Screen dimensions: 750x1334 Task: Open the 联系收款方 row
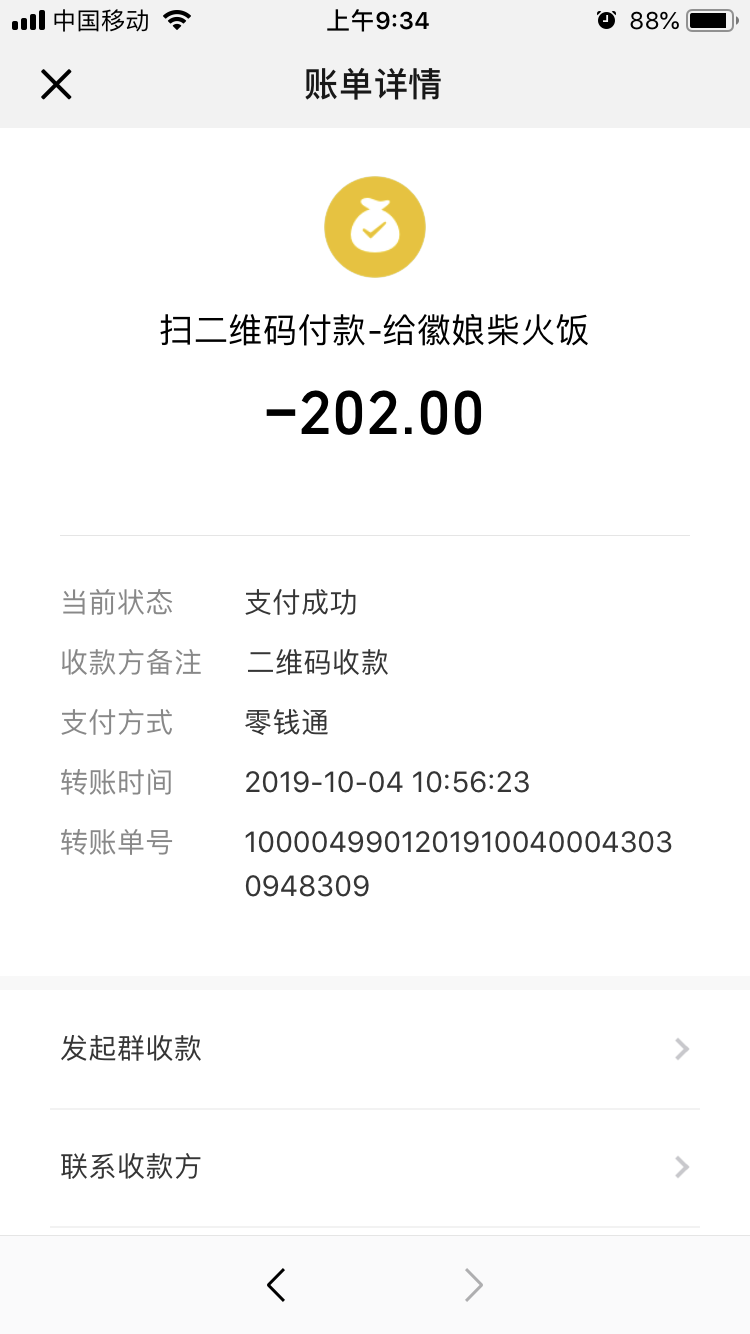pos(375,1167)
